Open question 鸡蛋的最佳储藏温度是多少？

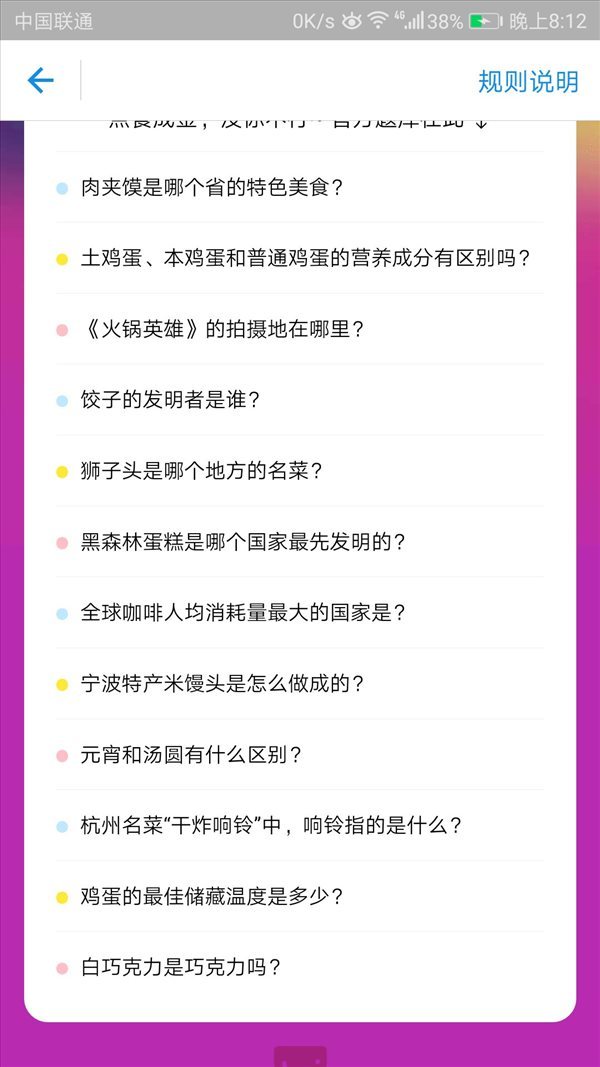(x=212, y=897)
